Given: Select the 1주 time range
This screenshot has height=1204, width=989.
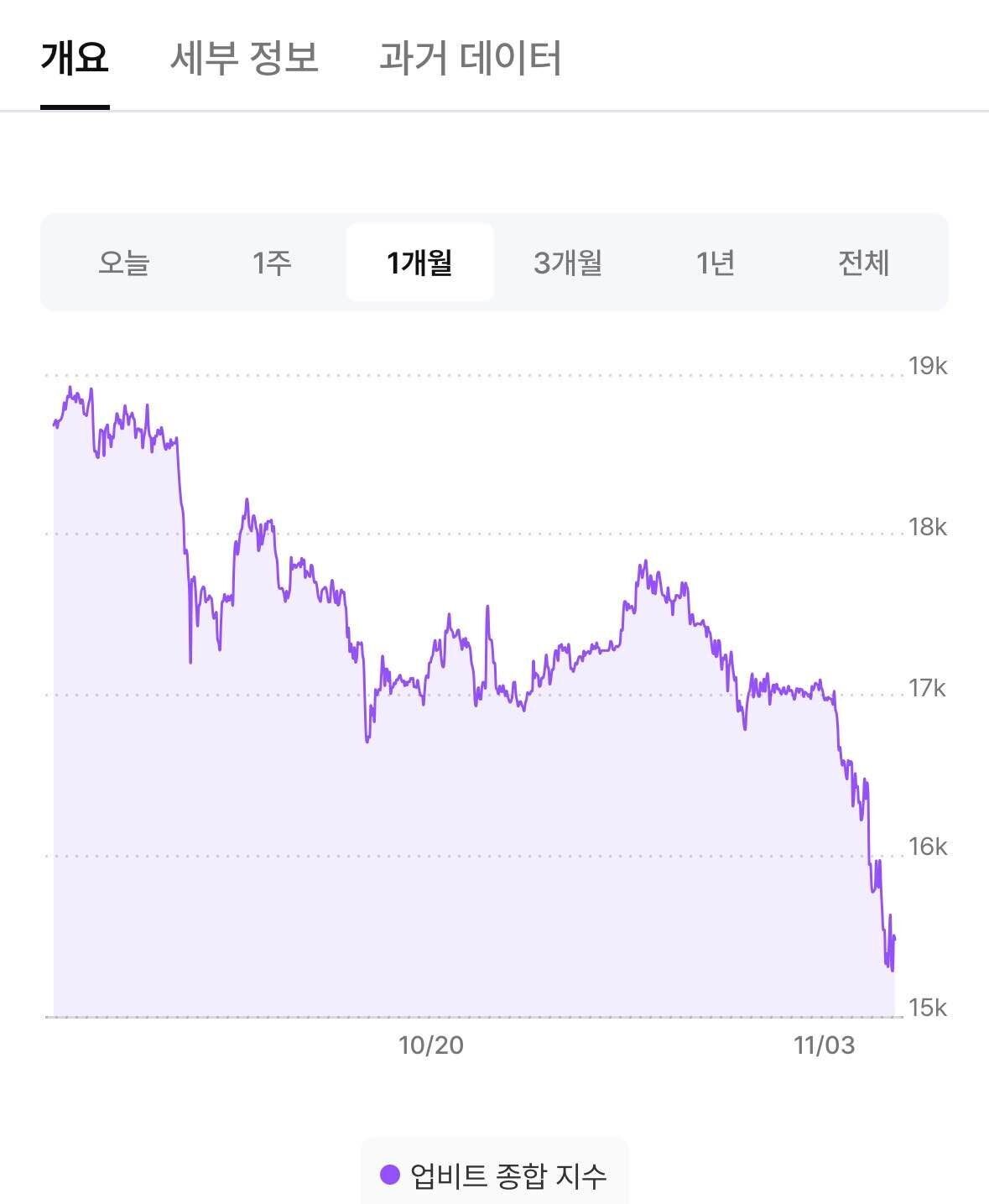Looking at the screenshot, I should pos(271,263).
